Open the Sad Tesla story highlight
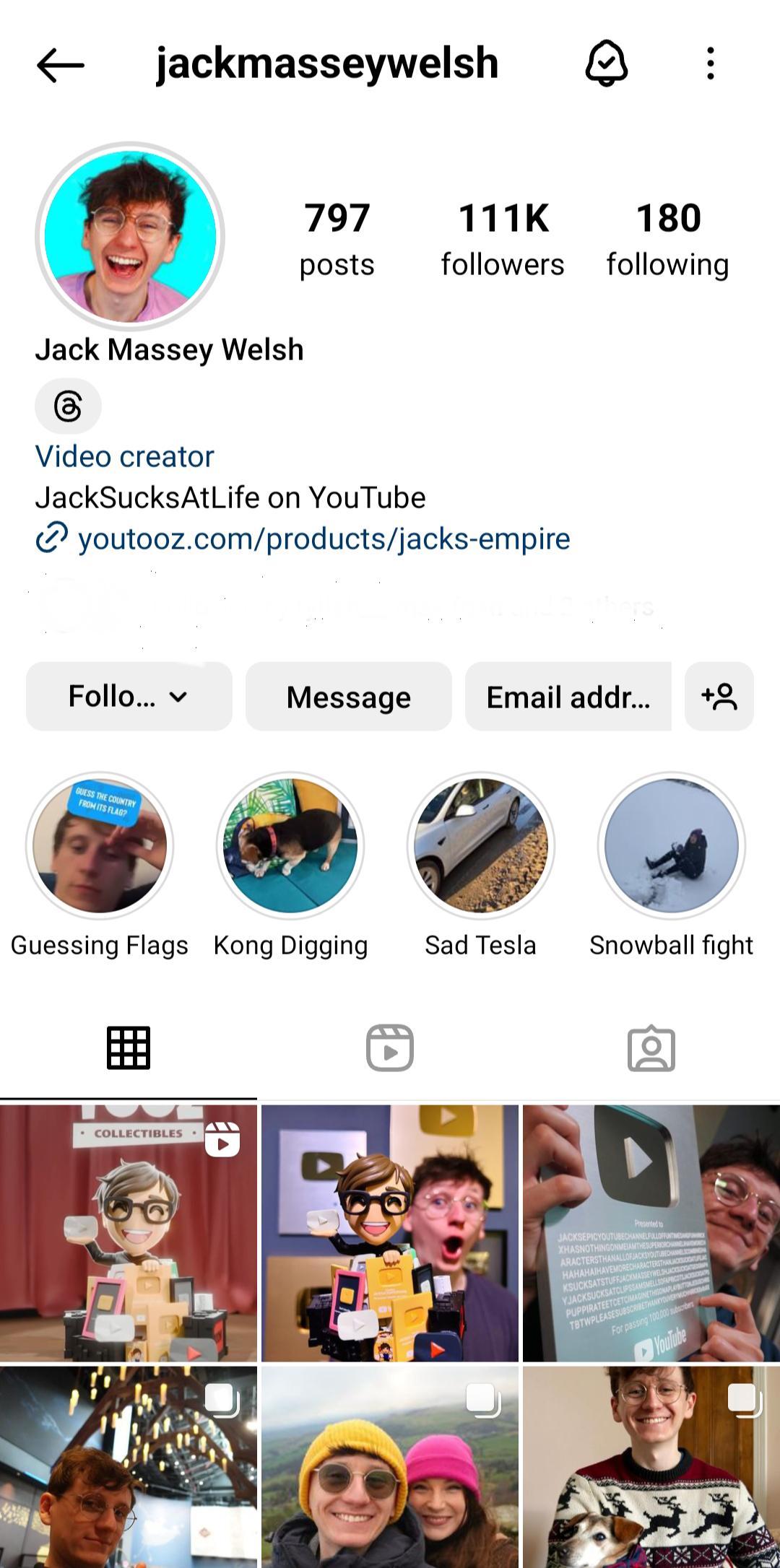780x1568 pixels. tap(480, 846)
